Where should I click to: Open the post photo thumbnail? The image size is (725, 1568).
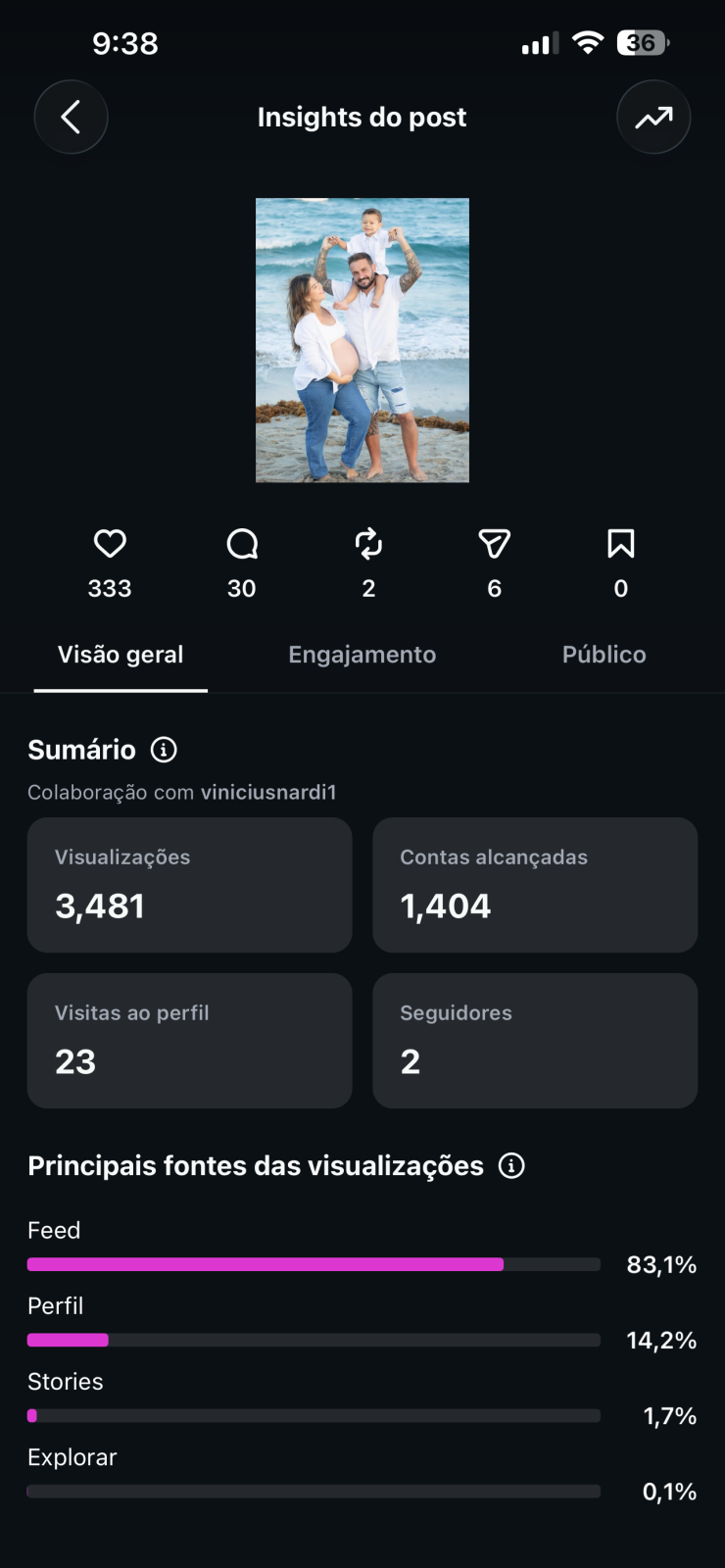click(362, 340)
